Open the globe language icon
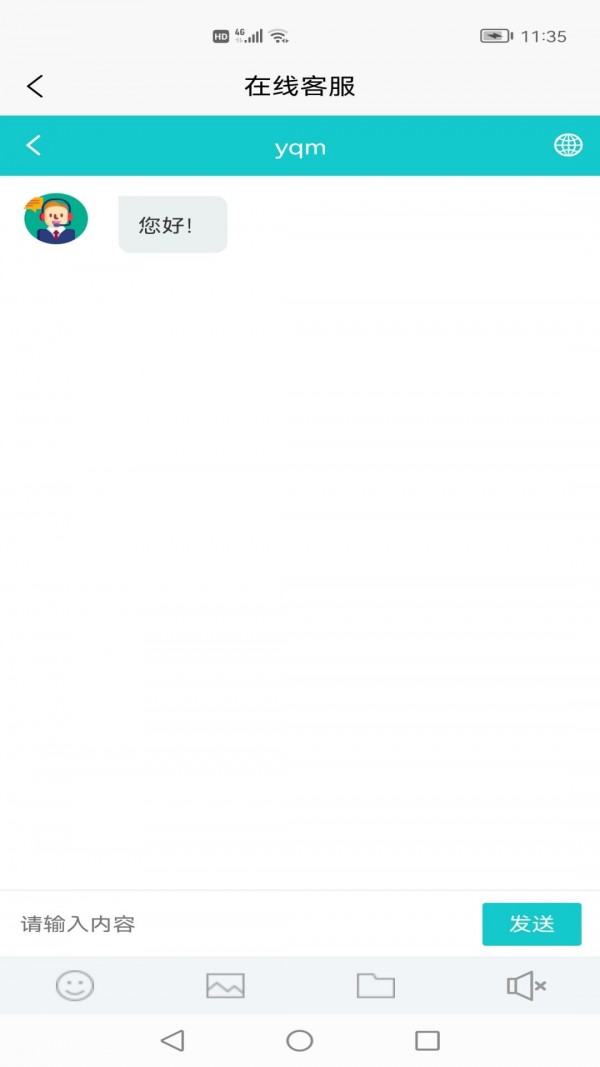 [568, 146]
